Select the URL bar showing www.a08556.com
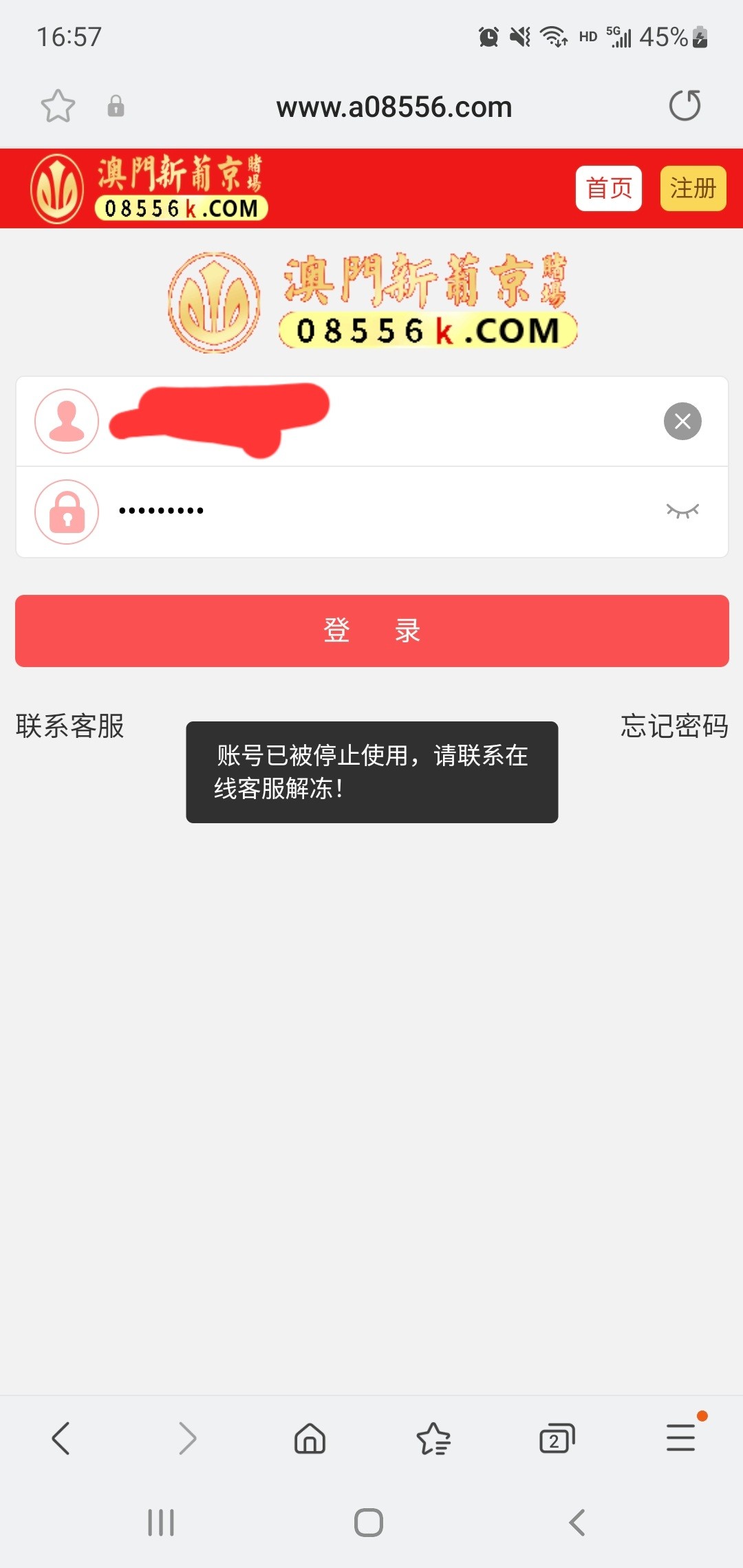The width and height of the screenshot is (743, 1568). [x=394, y=106]
